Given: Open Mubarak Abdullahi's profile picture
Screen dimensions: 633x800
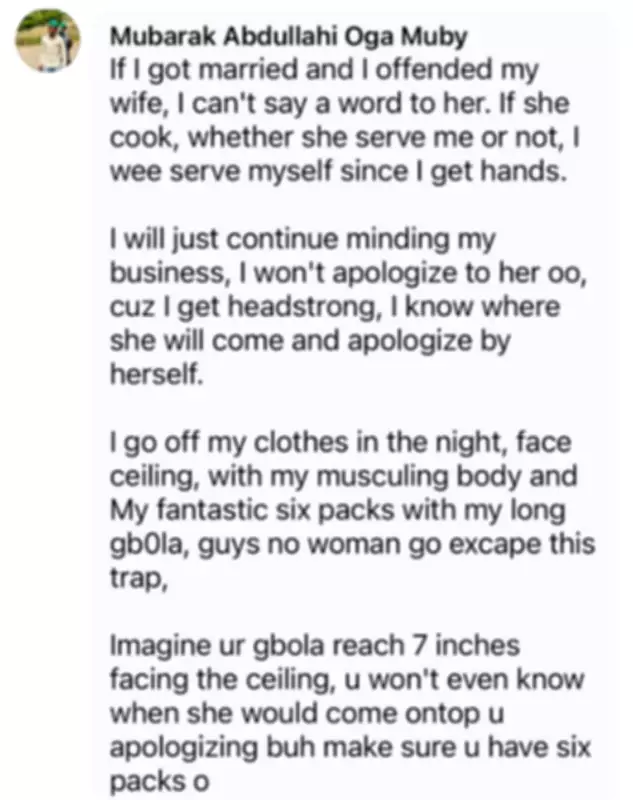Looking at the screenshot, I should (49, 42).
